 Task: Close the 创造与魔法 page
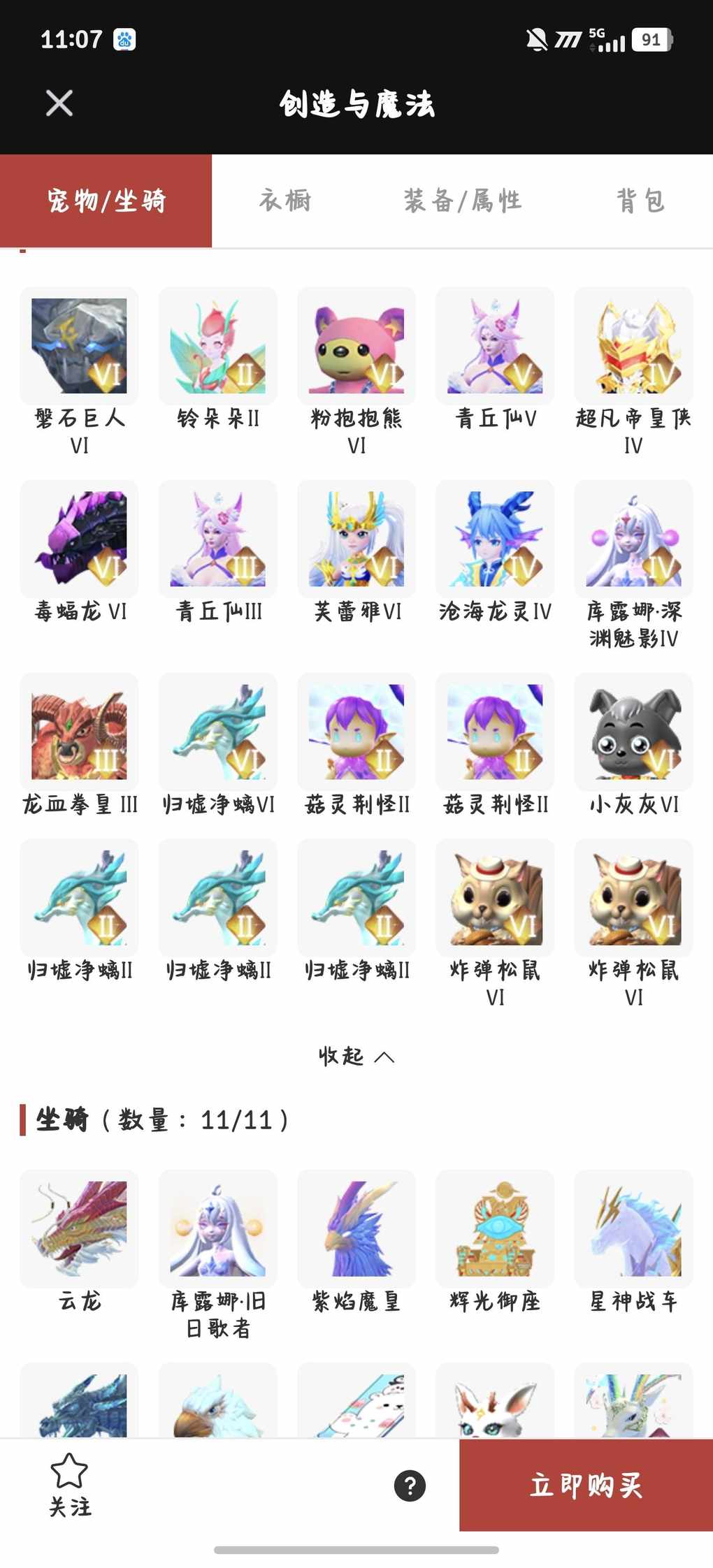(x=59, y=103)
